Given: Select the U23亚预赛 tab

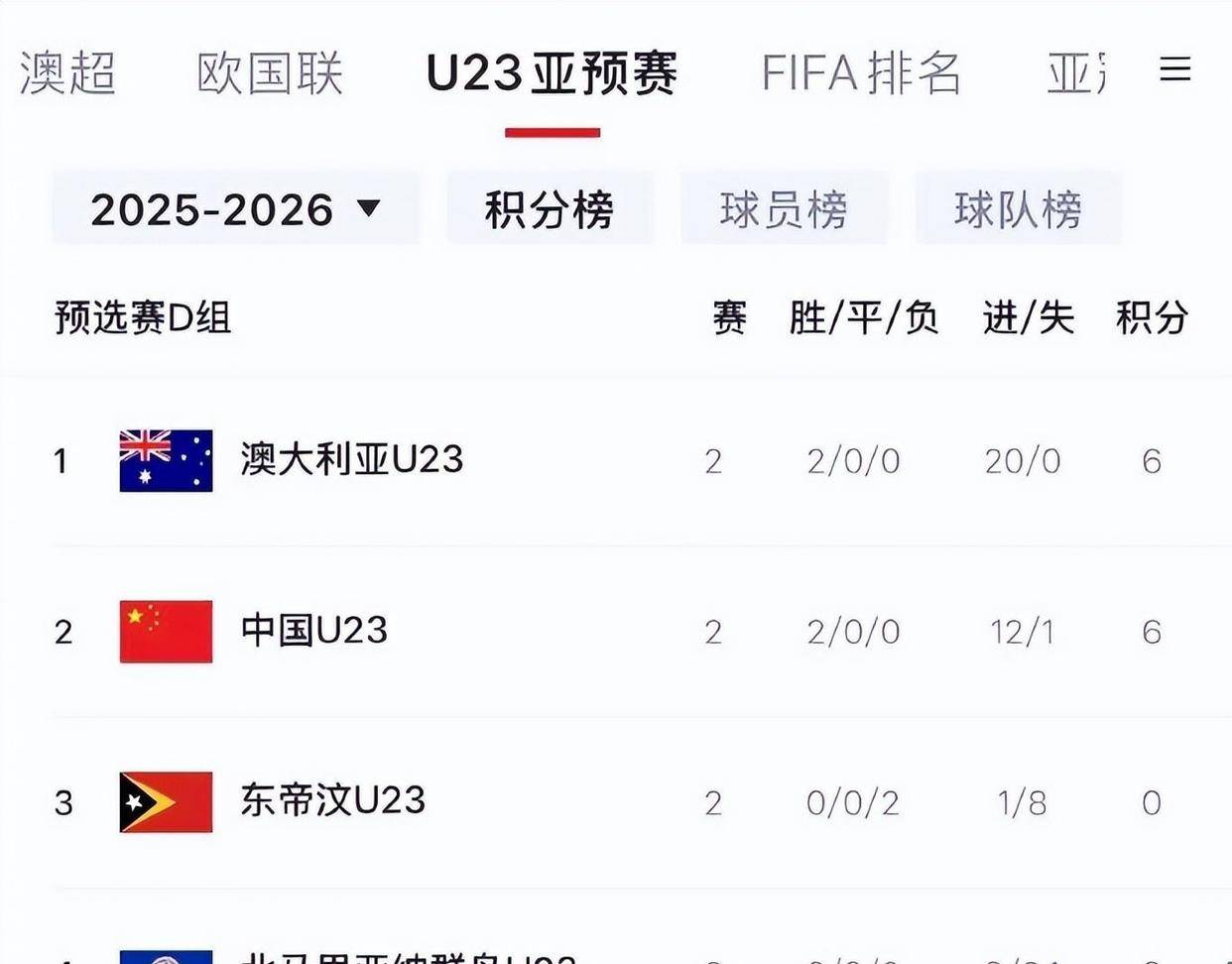Looking at the screenshot, I should pyautogui.click(x=552, y=73).
